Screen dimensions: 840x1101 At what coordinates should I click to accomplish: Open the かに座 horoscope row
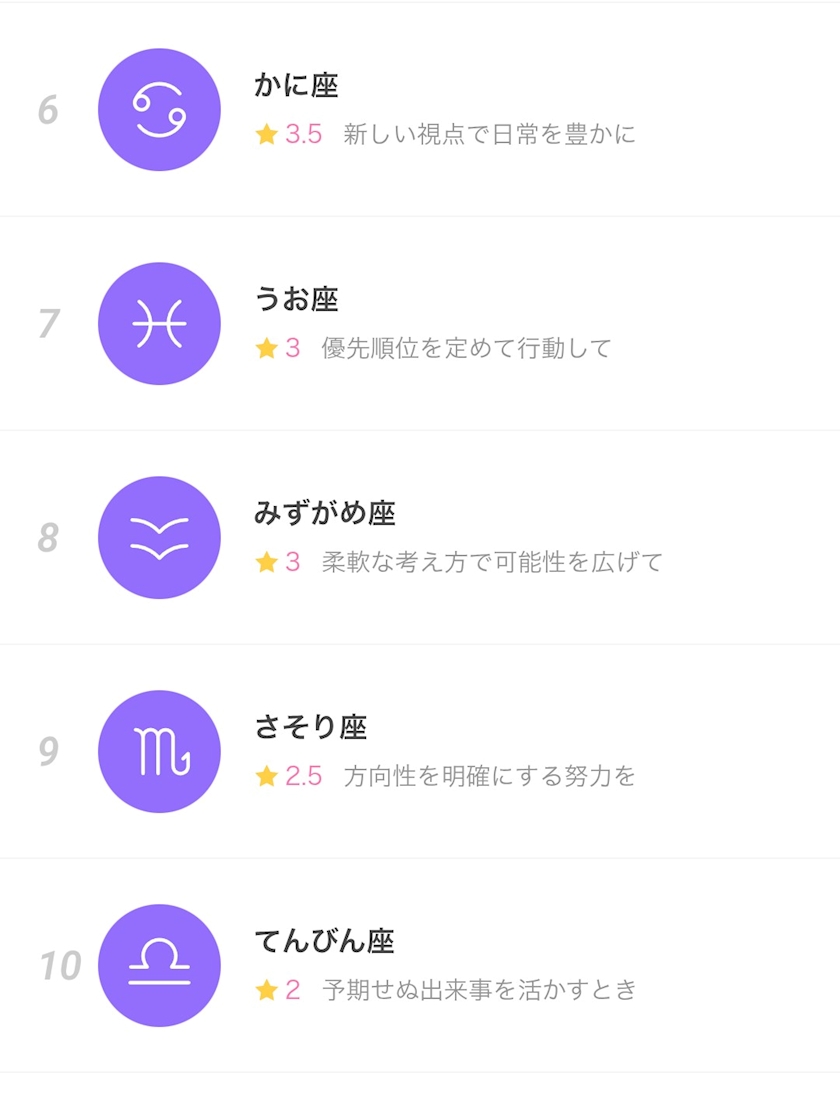click(420, 110)
